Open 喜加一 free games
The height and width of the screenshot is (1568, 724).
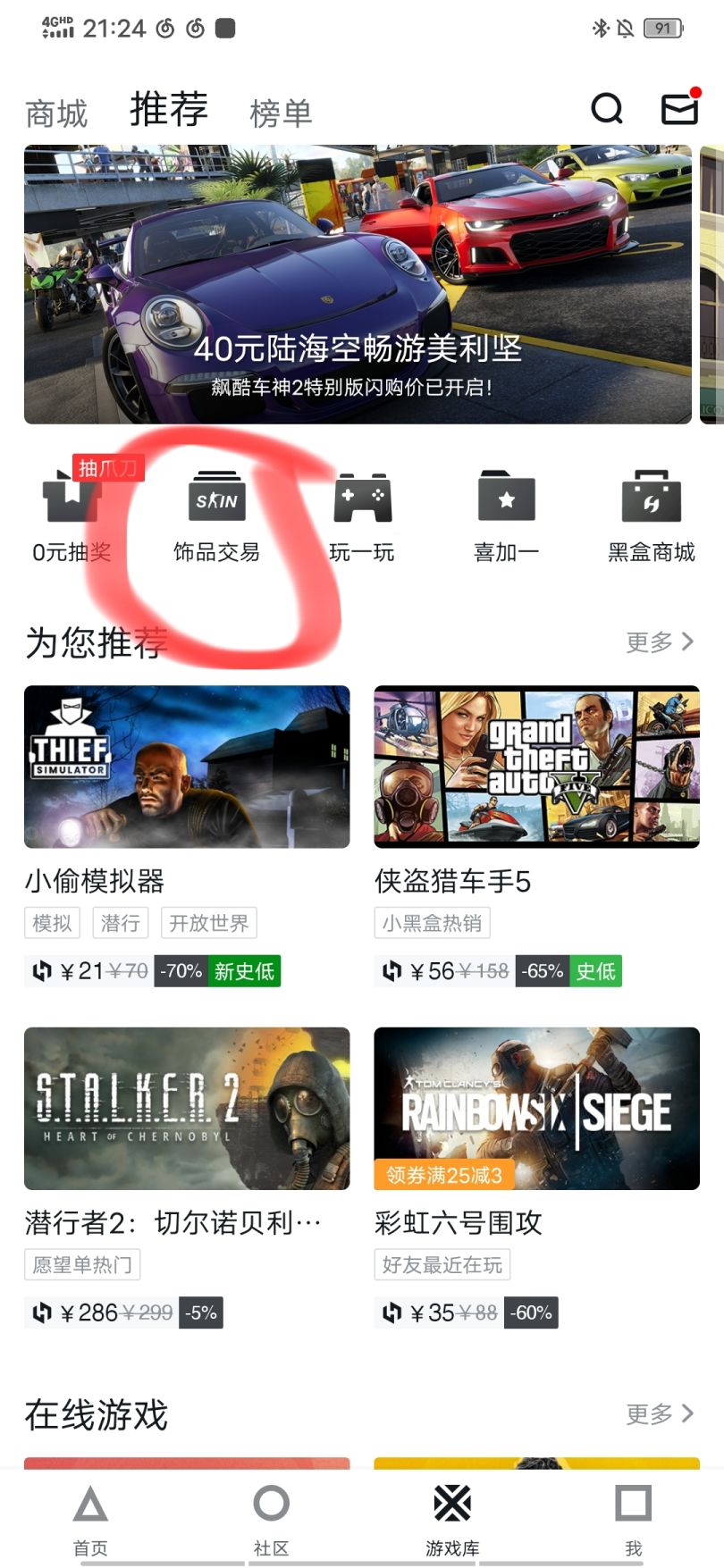[x=506, y=516]
